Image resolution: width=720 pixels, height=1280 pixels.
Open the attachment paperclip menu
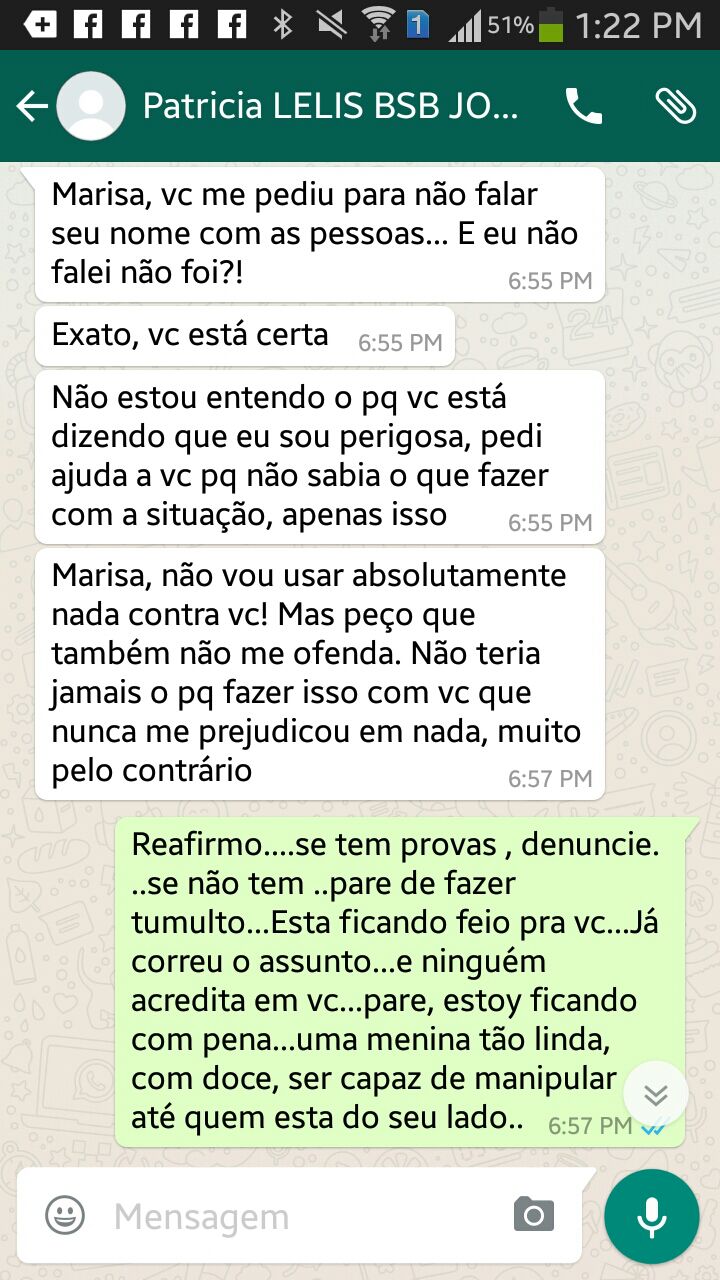coord(676,106)
